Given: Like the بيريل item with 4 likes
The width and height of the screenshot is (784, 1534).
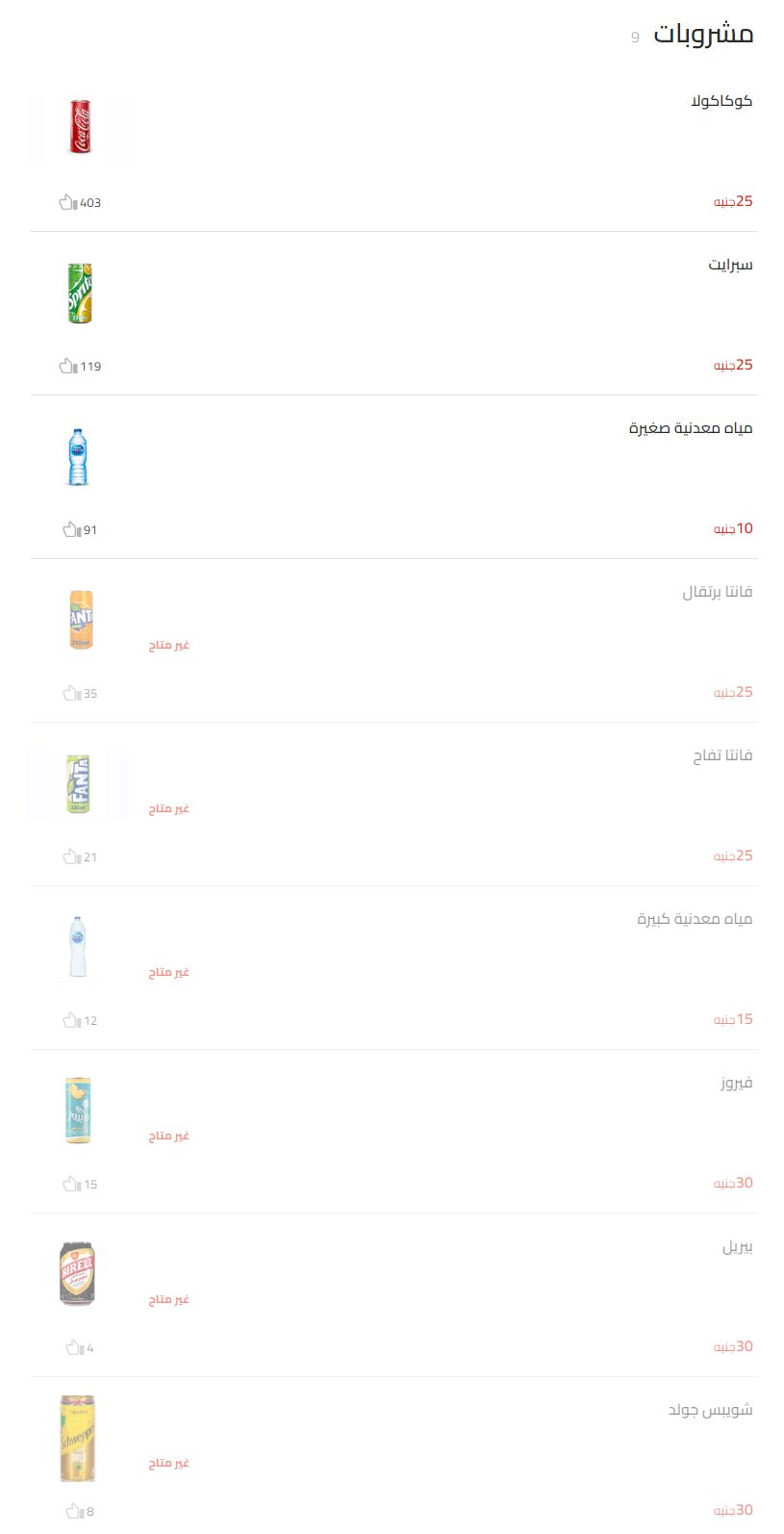Looking at the screenshot, I should pos(74,1347).
